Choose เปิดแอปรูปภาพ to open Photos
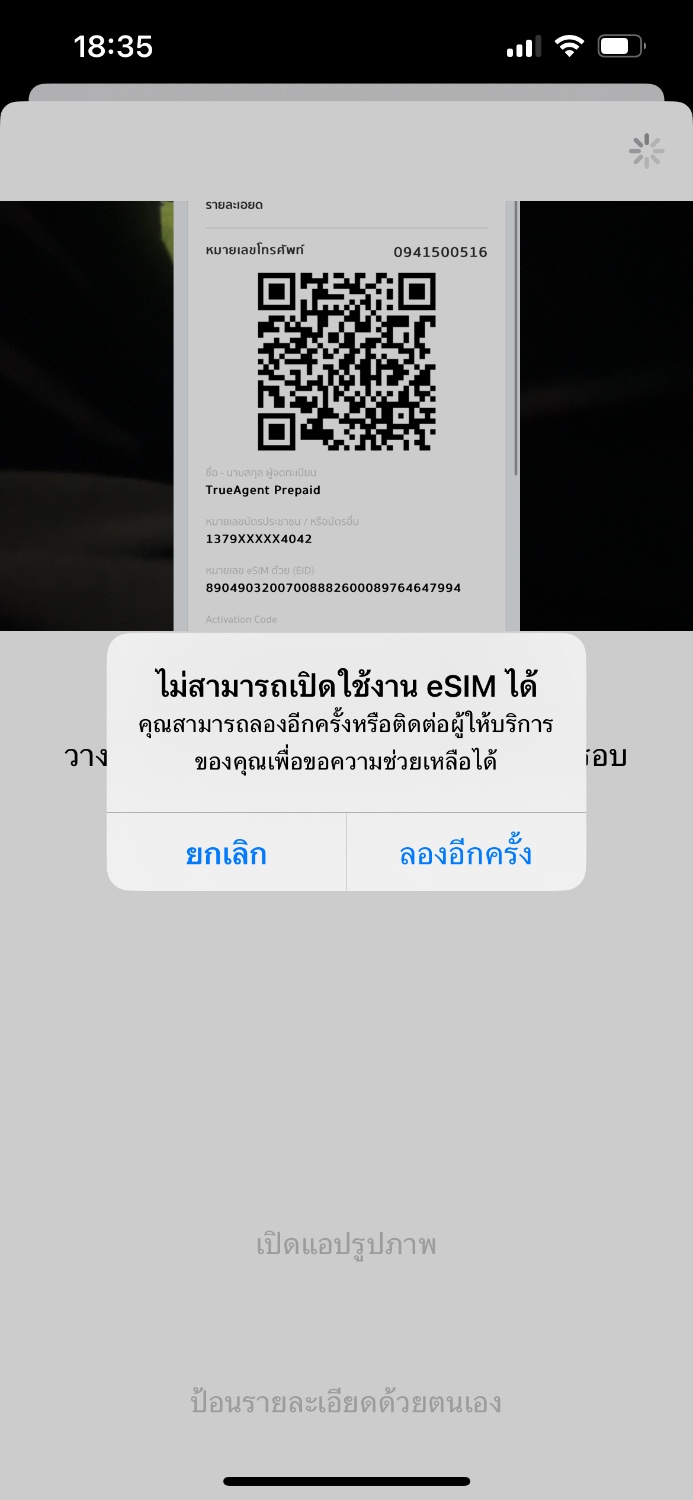Image resolution: width=693 pixels, height=1500 pixels. coord(346,1245)
